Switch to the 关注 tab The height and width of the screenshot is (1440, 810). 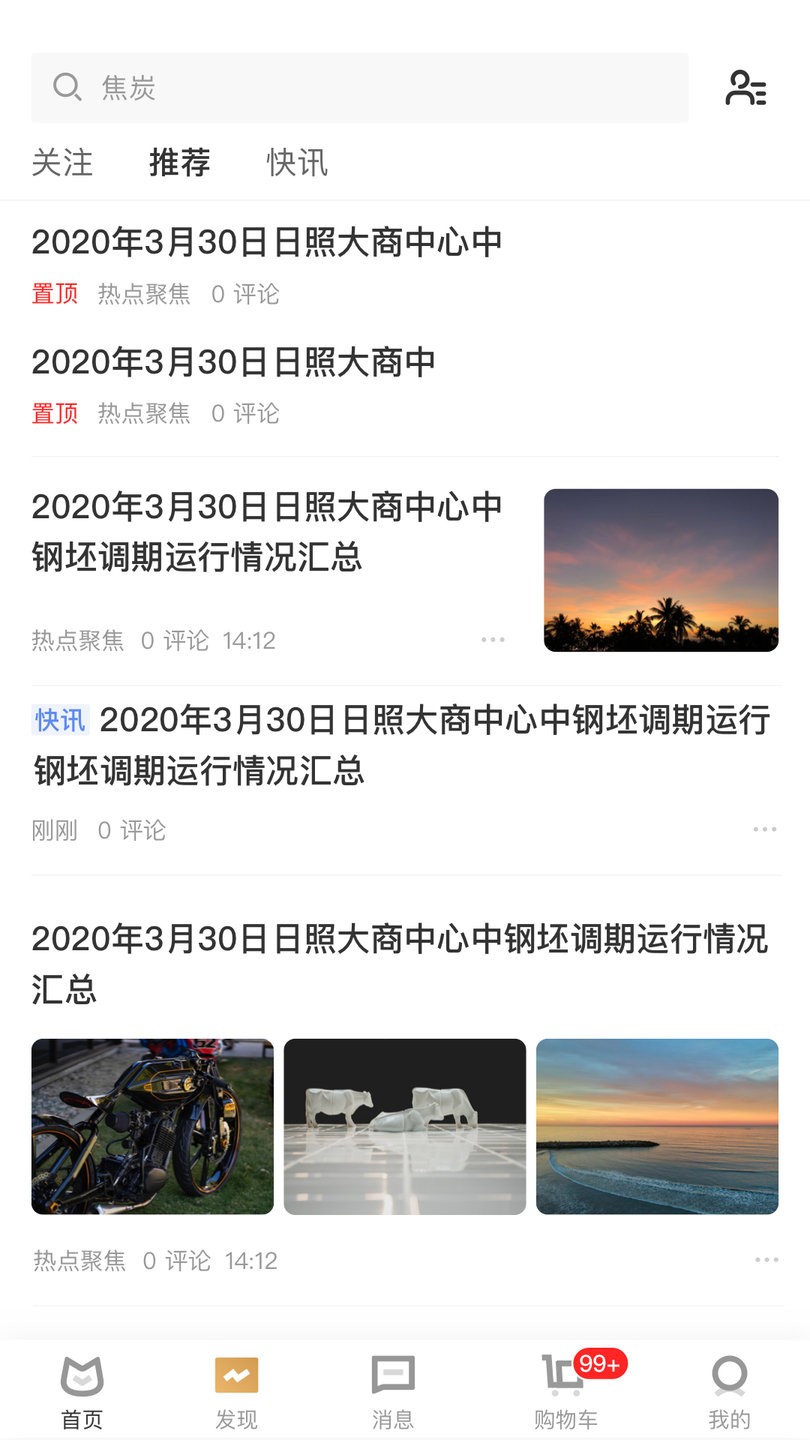(x=62, y=162)
